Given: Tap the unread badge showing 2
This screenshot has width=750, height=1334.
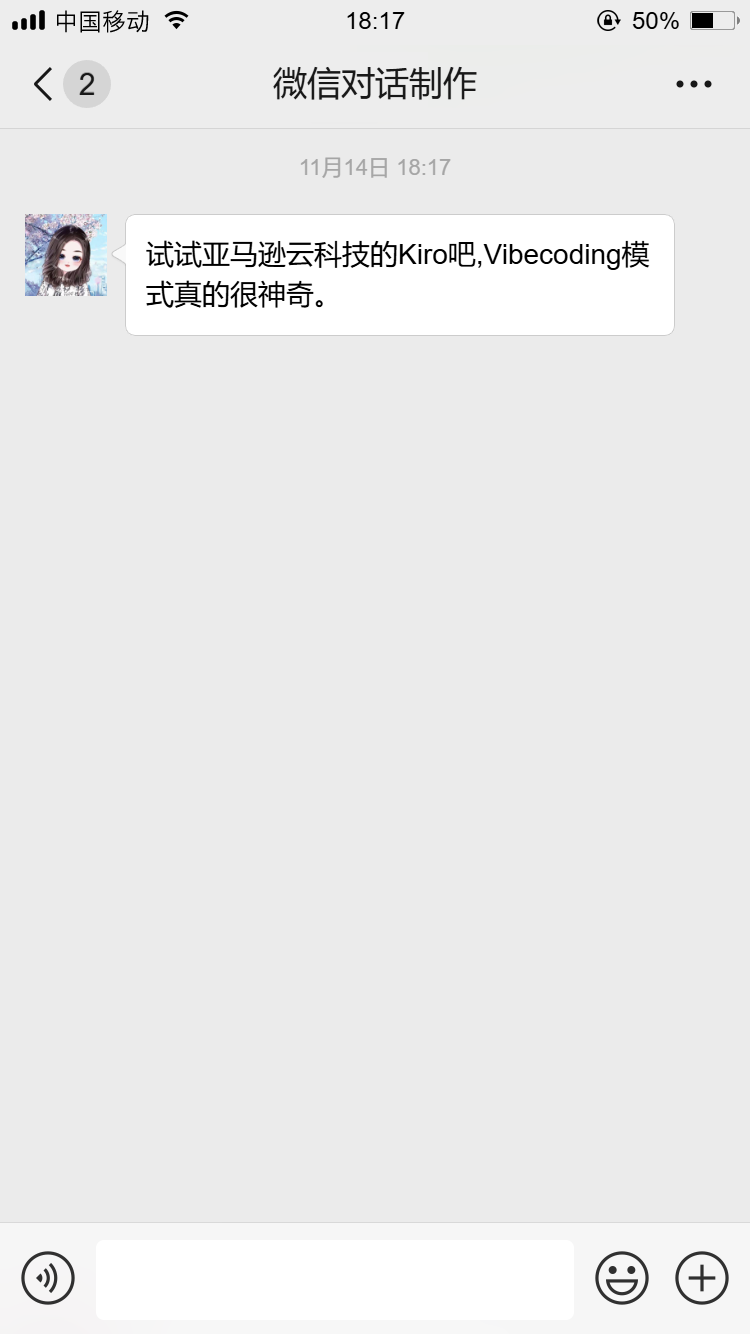Looking at the screenshot, I should [86, 84].
